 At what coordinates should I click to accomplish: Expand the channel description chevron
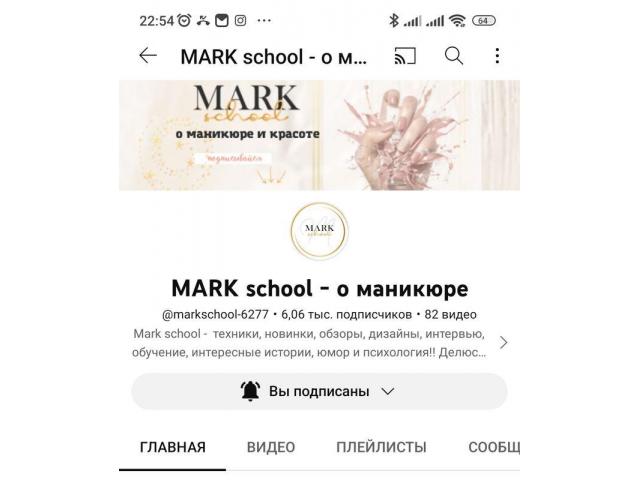pos(503,342)
